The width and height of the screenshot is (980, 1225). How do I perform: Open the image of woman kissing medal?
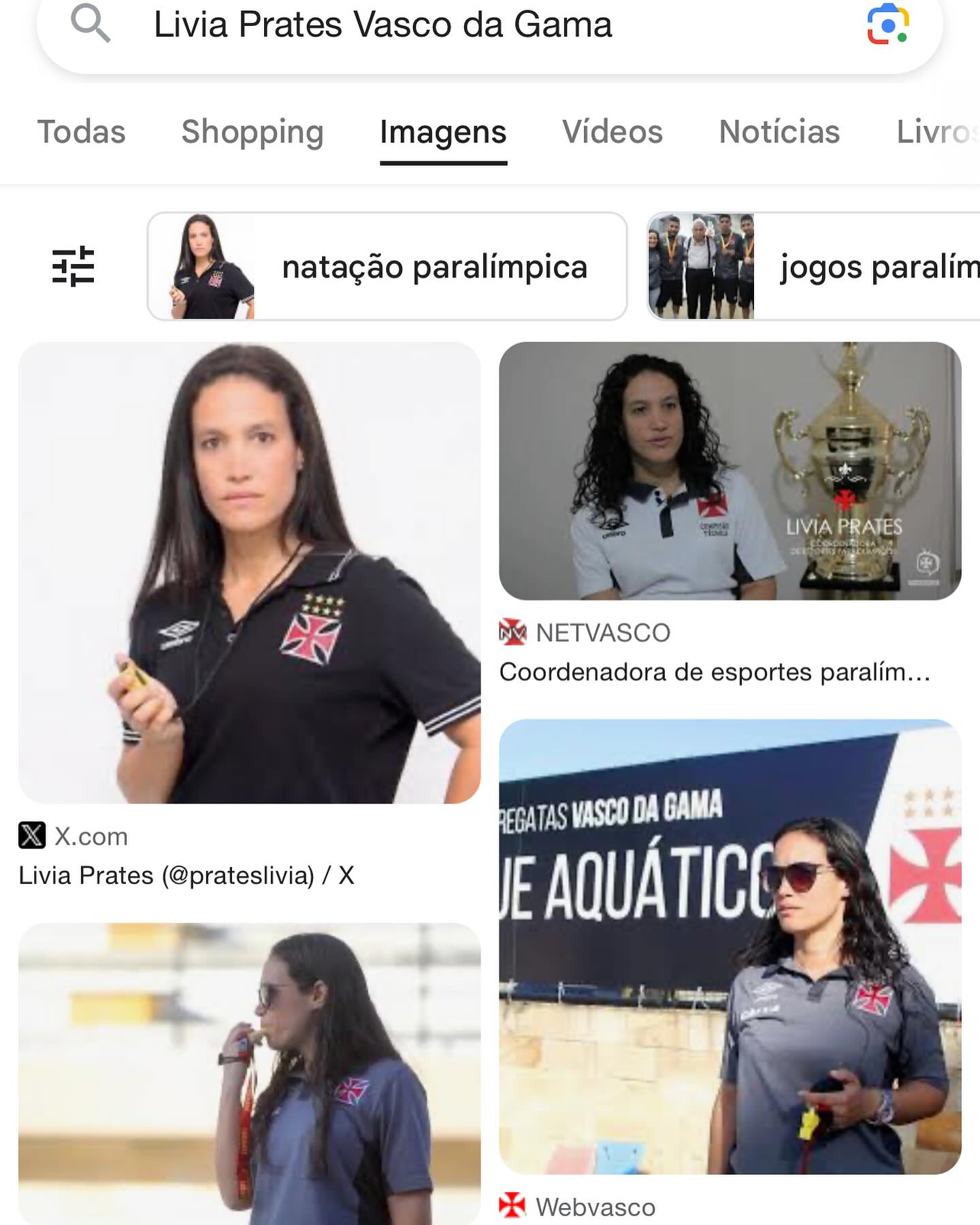[249, 1074]
